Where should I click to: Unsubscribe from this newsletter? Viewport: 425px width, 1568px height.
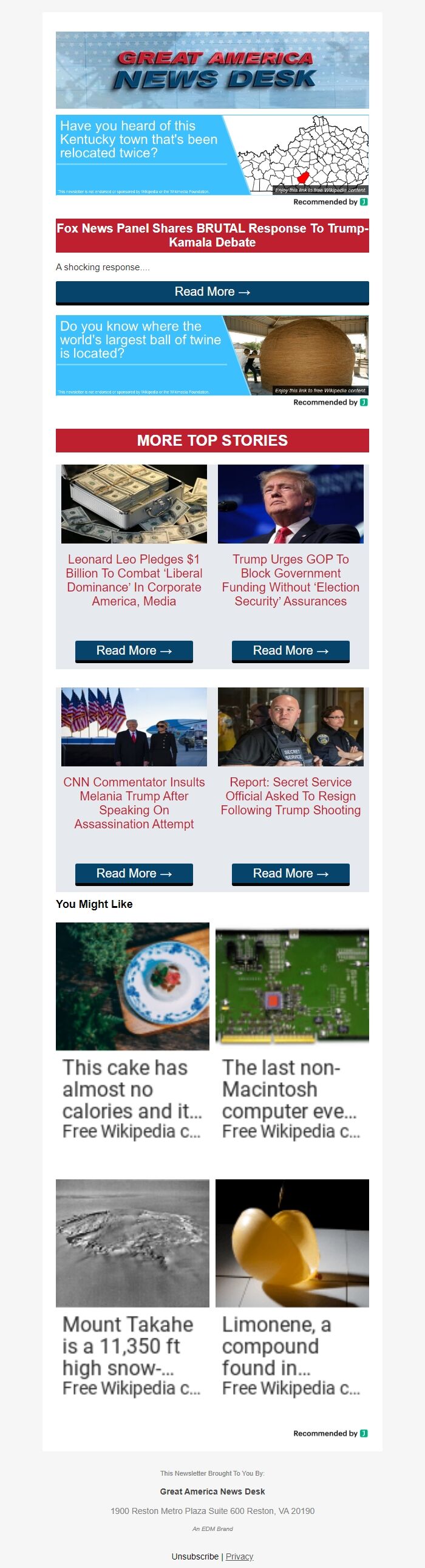(195, 1556)
